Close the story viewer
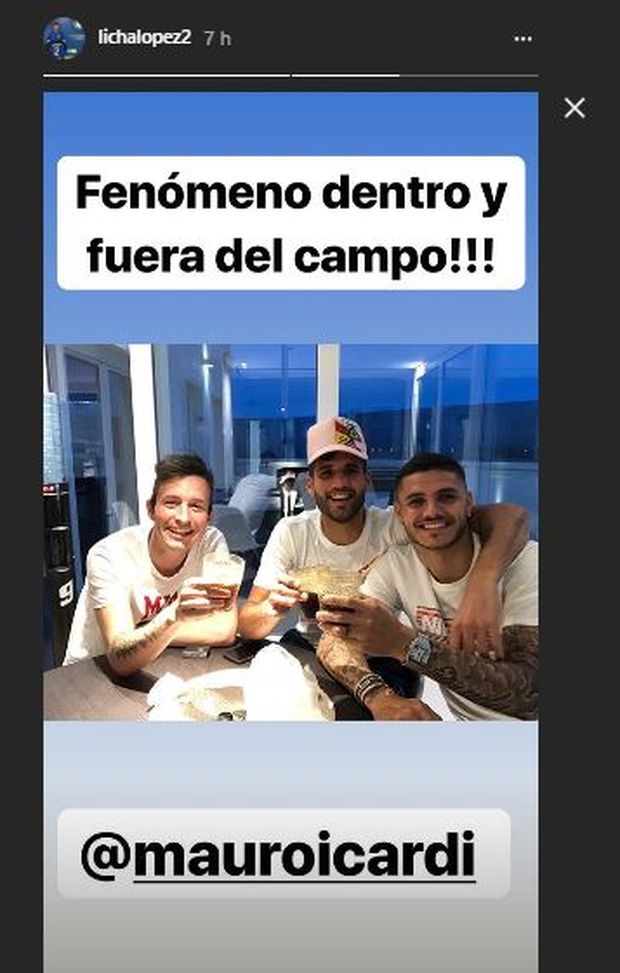620x973 pixels. pyautogui.click(x=574, y=108)
